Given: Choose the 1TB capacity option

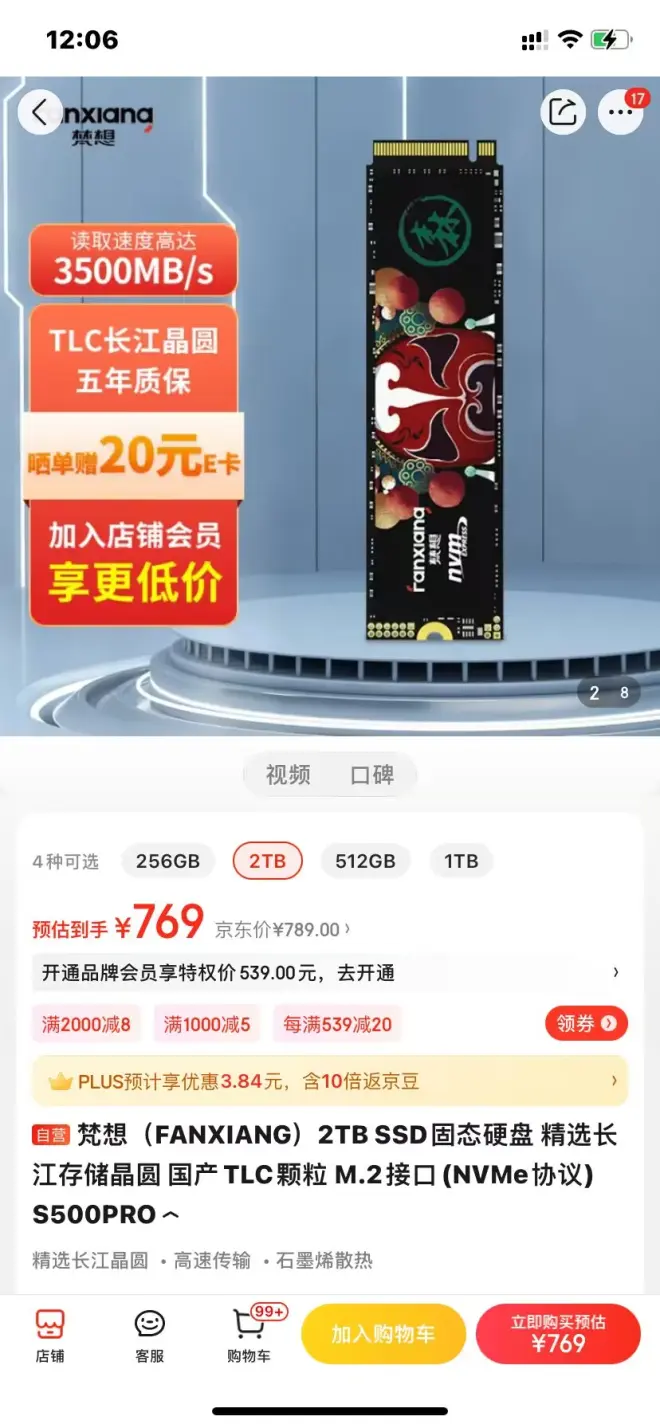Looking at the screenshot, I should 461,861.
